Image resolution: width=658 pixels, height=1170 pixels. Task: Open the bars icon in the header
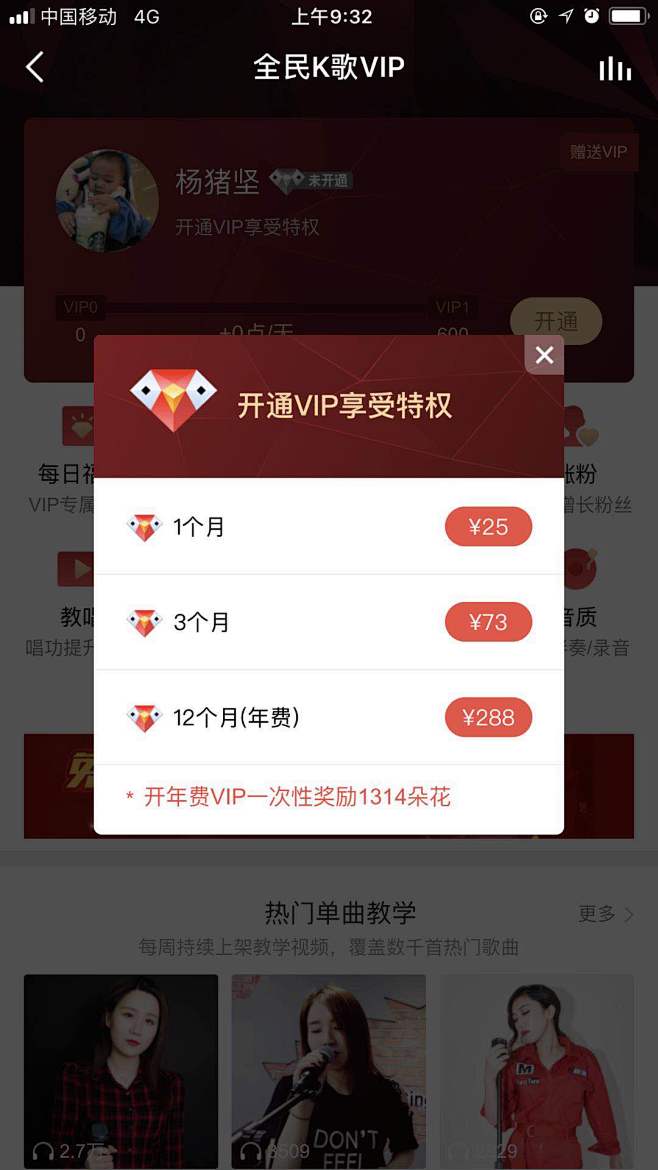click(x=615, y=68)
